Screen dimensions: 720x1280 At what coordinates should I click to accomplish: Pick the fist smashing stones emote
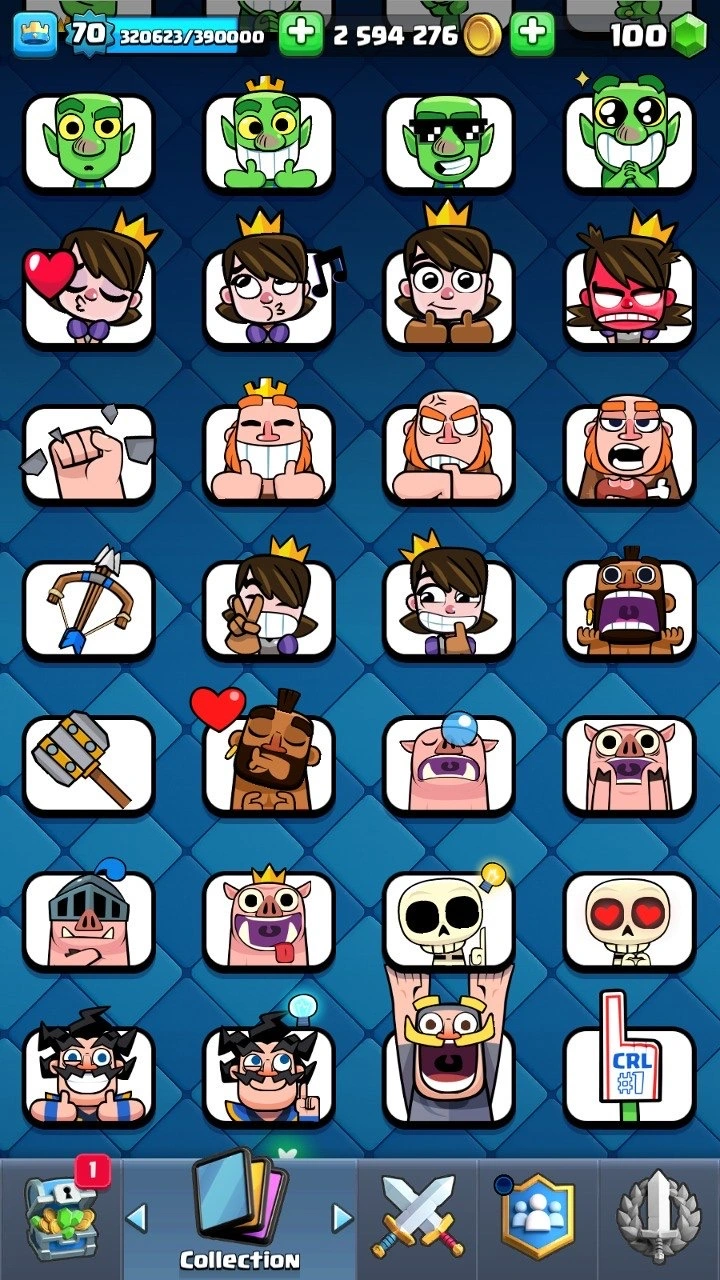(88, 454)
